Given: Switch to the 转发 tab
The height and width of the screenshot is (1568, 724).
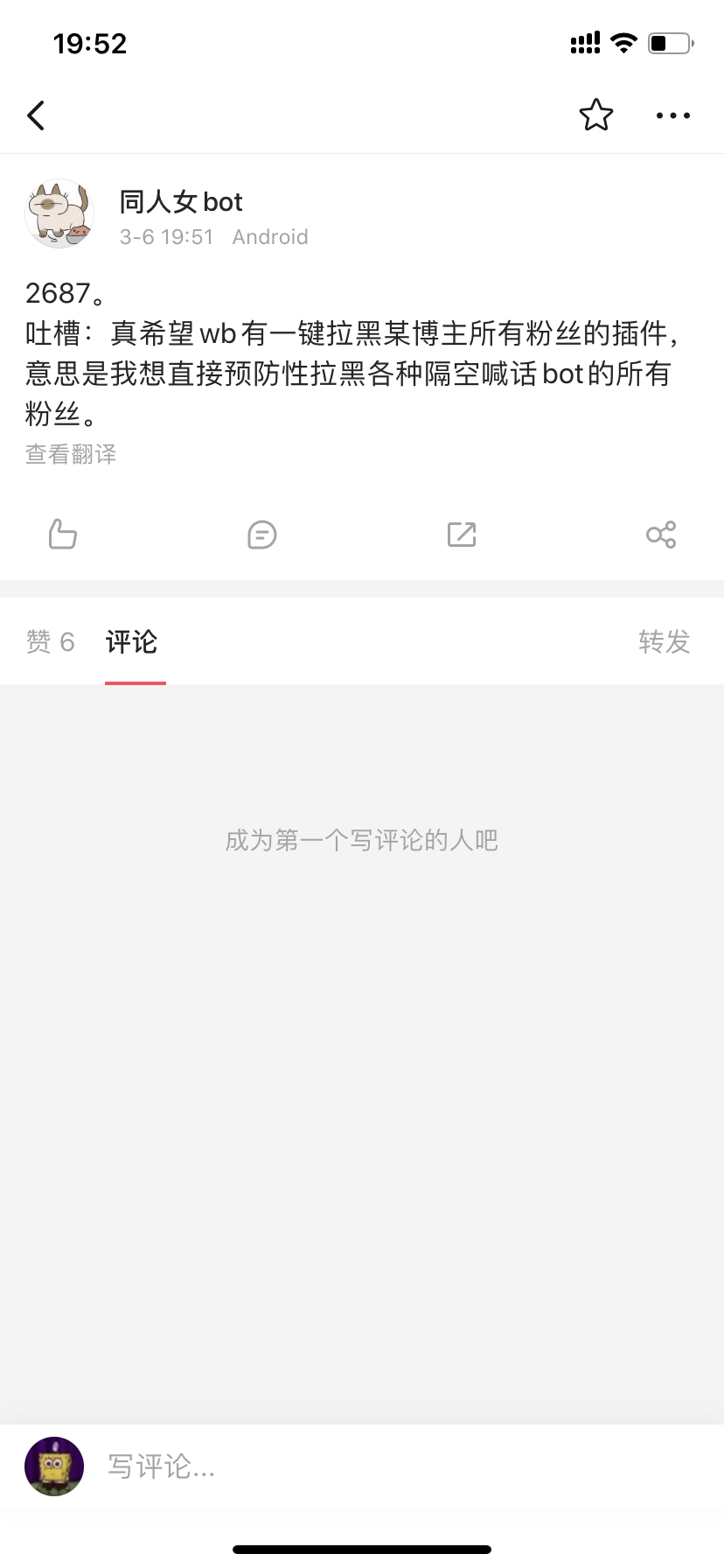Looking at the screenshot, I should (664, 642).
